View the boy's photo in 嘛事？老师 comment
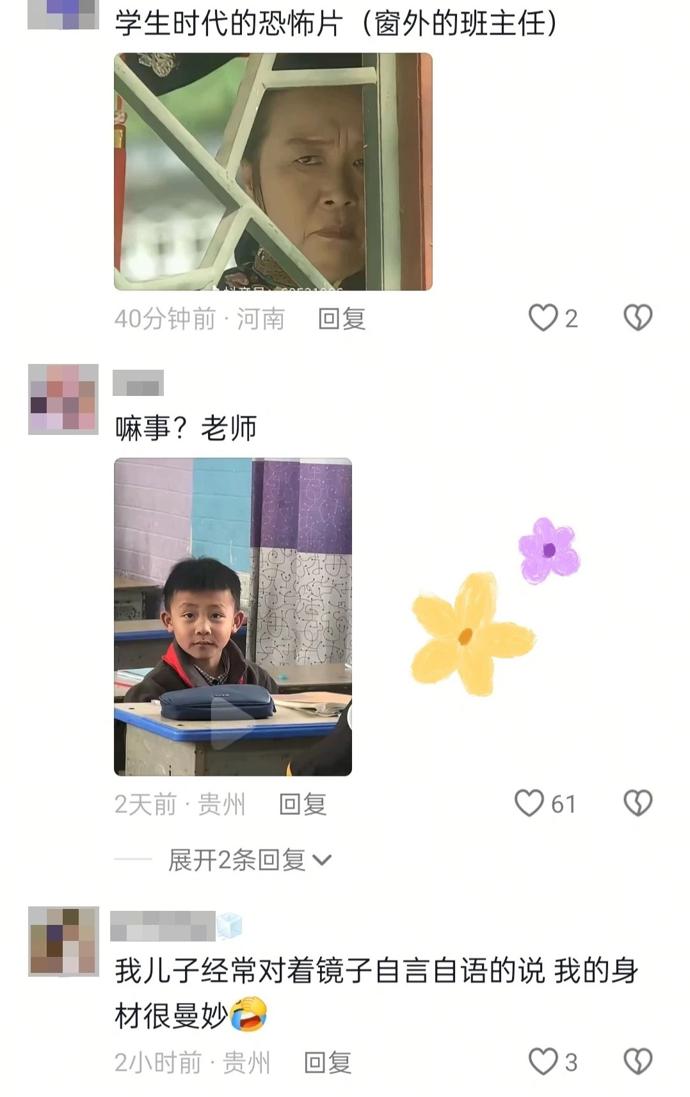Screen dimensions: 690x1097 tap(233, 616)
